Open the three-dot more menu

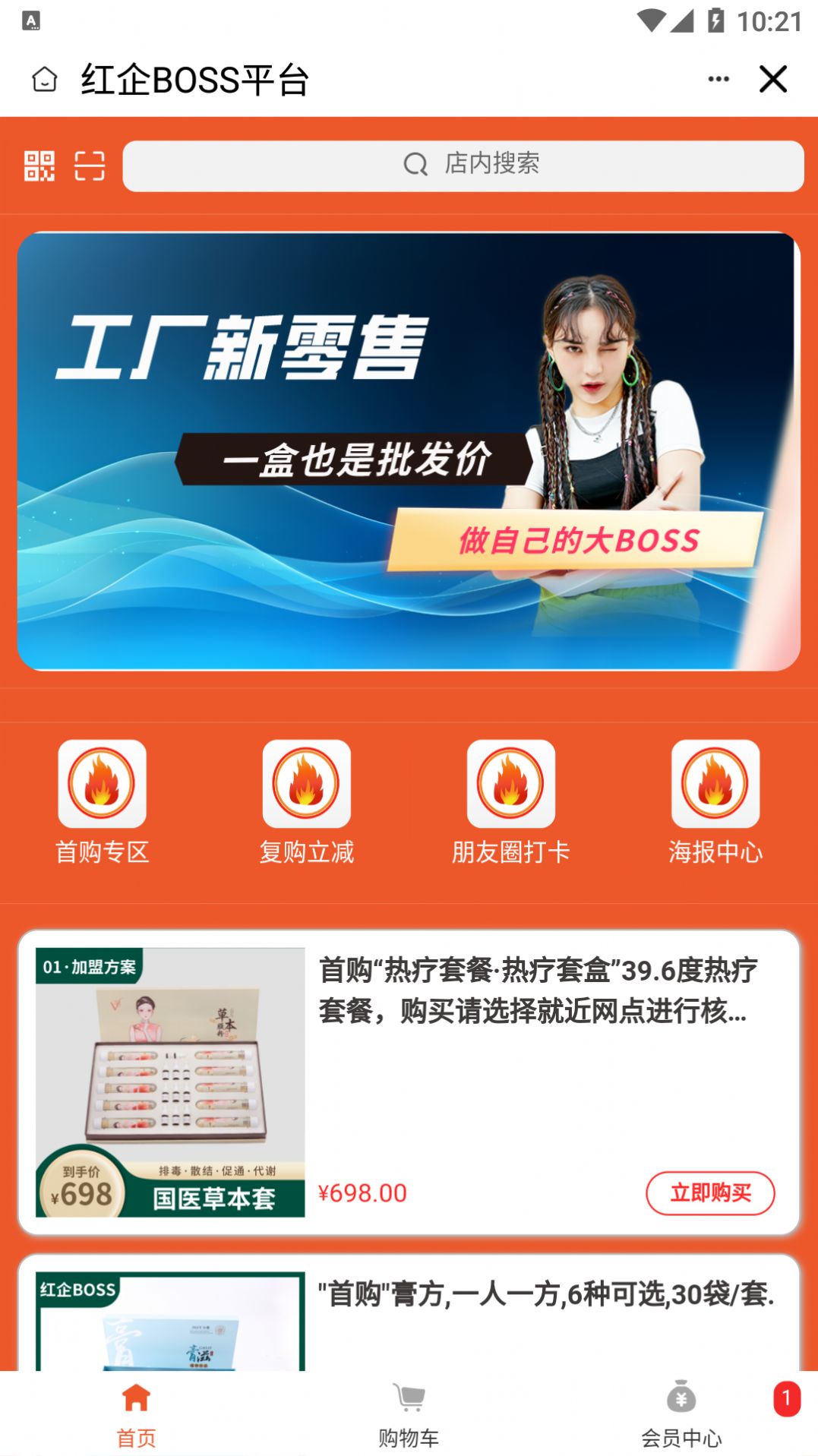click(718, 79)
